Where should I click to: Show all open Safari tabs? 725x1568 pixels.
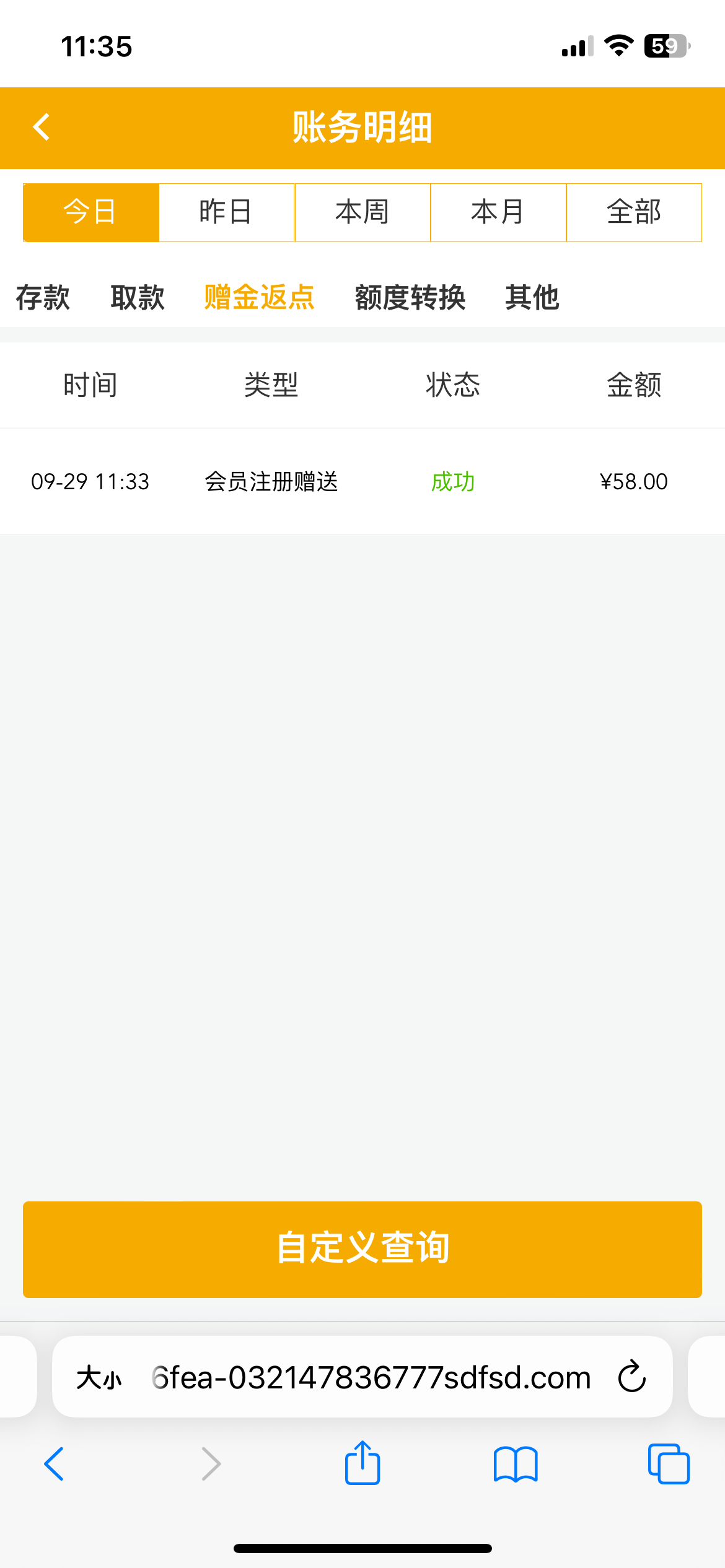pos(668,1464)
